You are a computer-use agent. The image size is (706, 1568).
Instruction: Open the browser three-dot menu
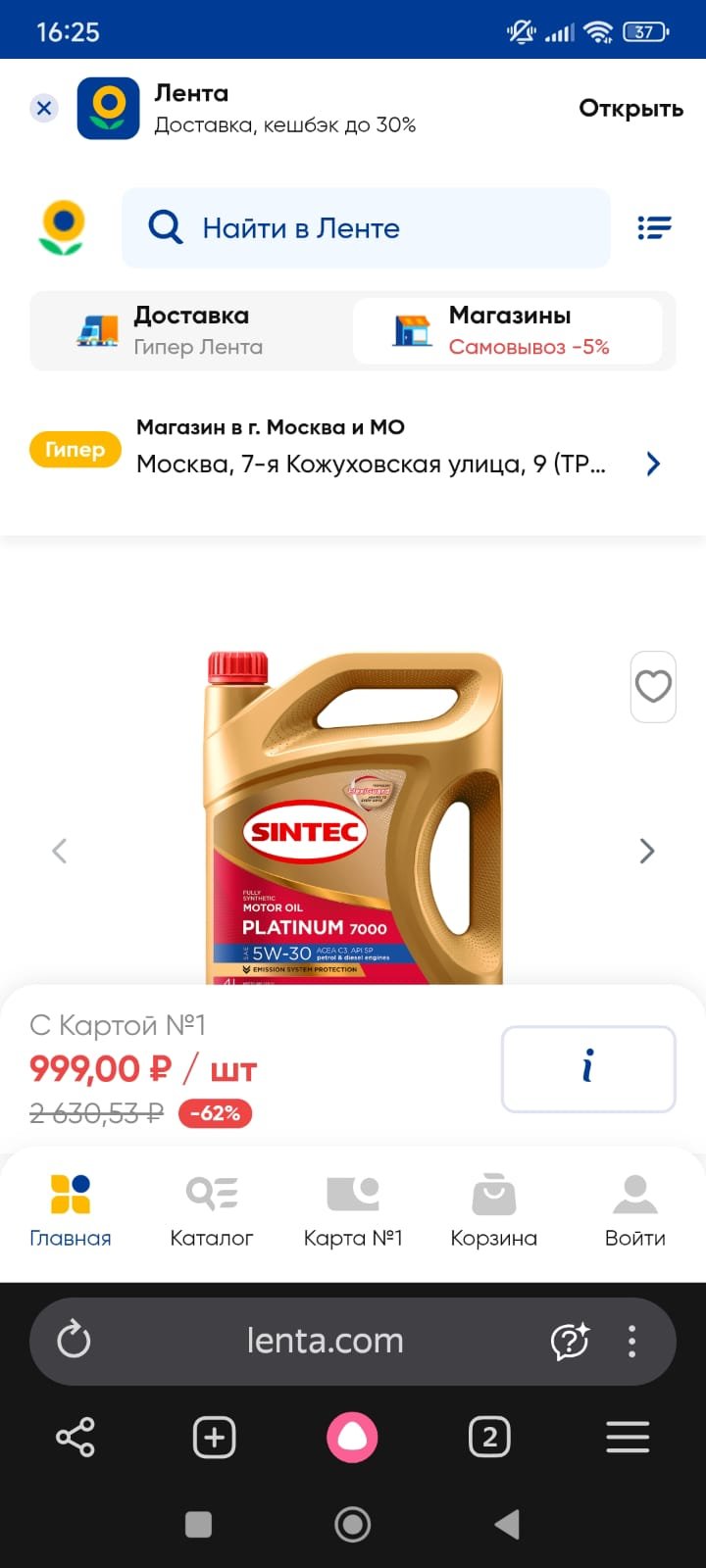tap(632, 1341)
